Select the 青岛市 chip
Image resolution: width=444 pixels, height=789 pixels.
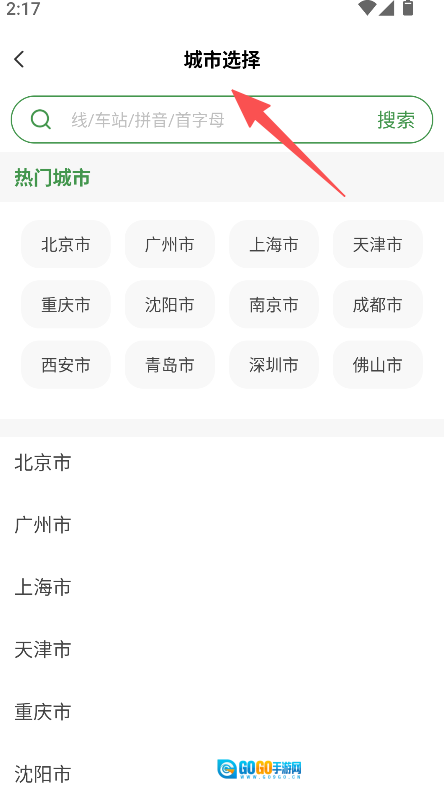coord(170,365)
